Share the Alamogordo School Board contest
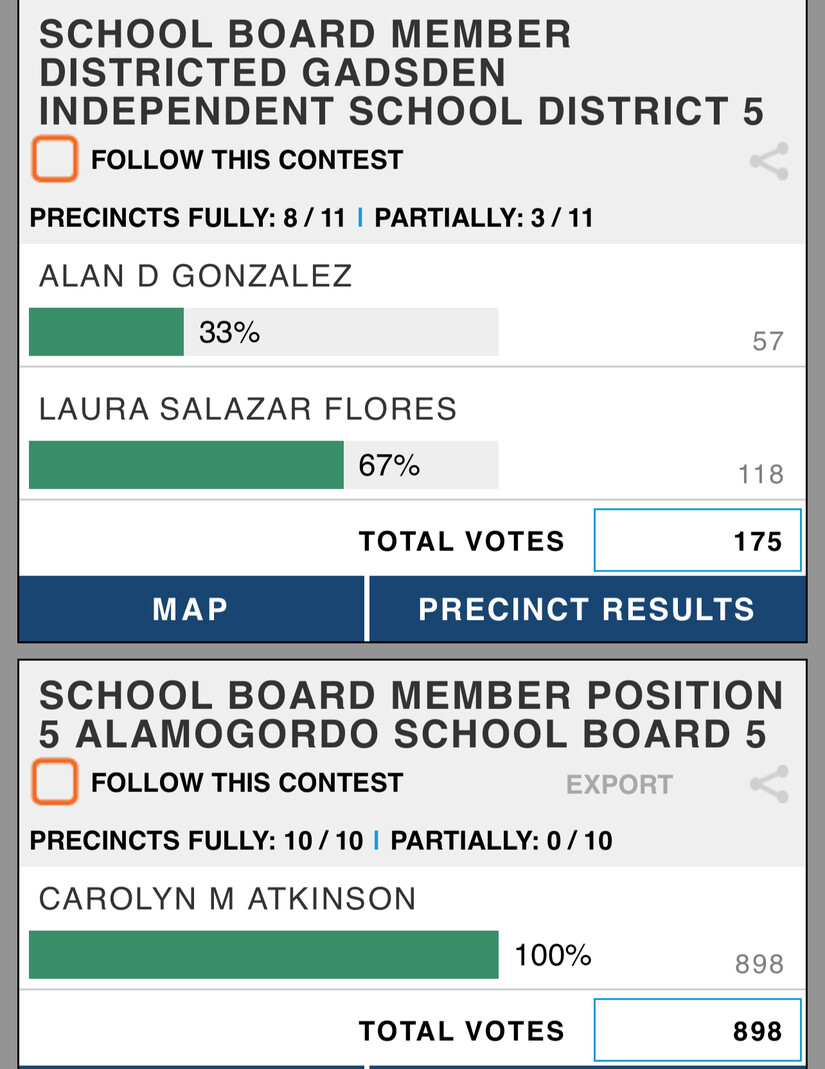The image size is (825, 1069). tap(769, 784)
